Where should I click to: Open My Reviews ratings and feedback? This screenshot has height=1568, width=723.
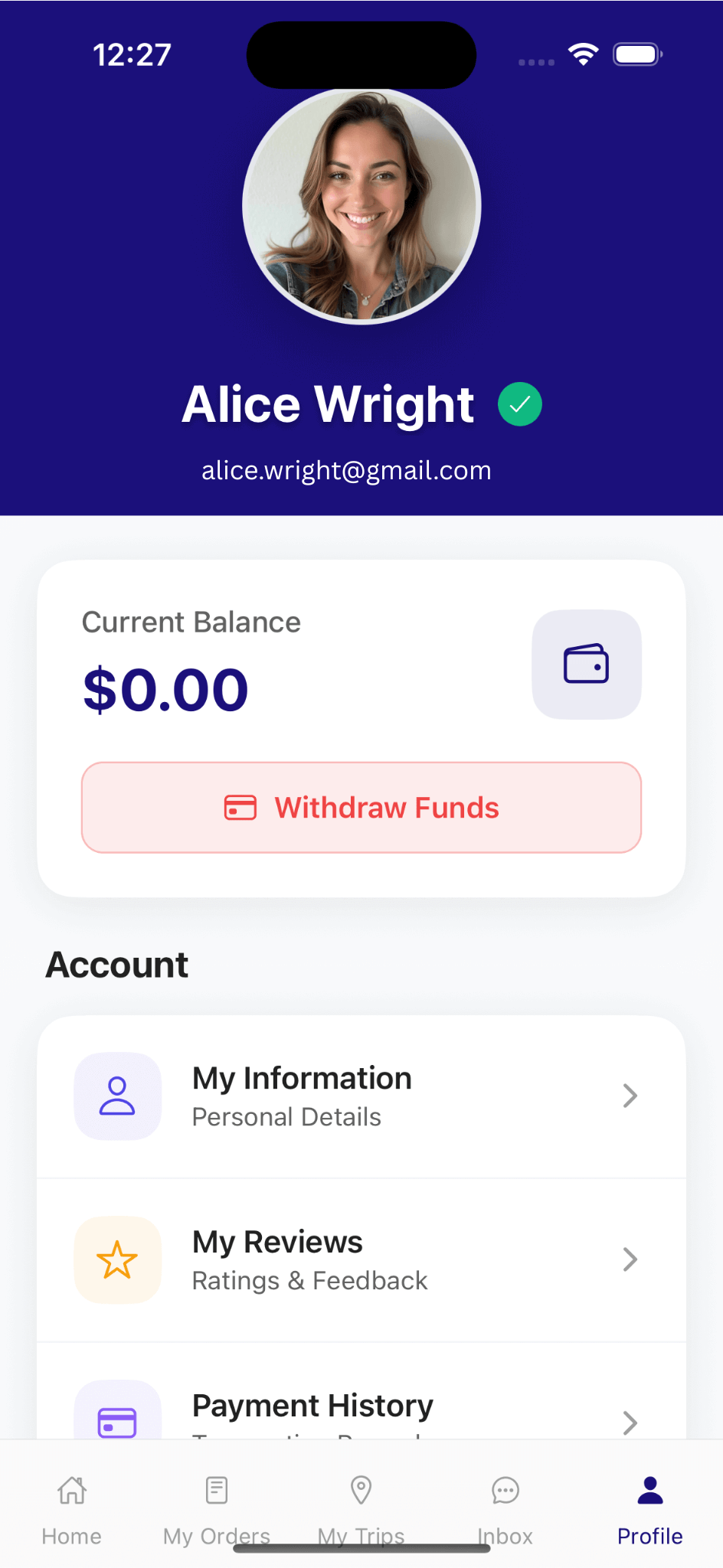point(361,1259)
